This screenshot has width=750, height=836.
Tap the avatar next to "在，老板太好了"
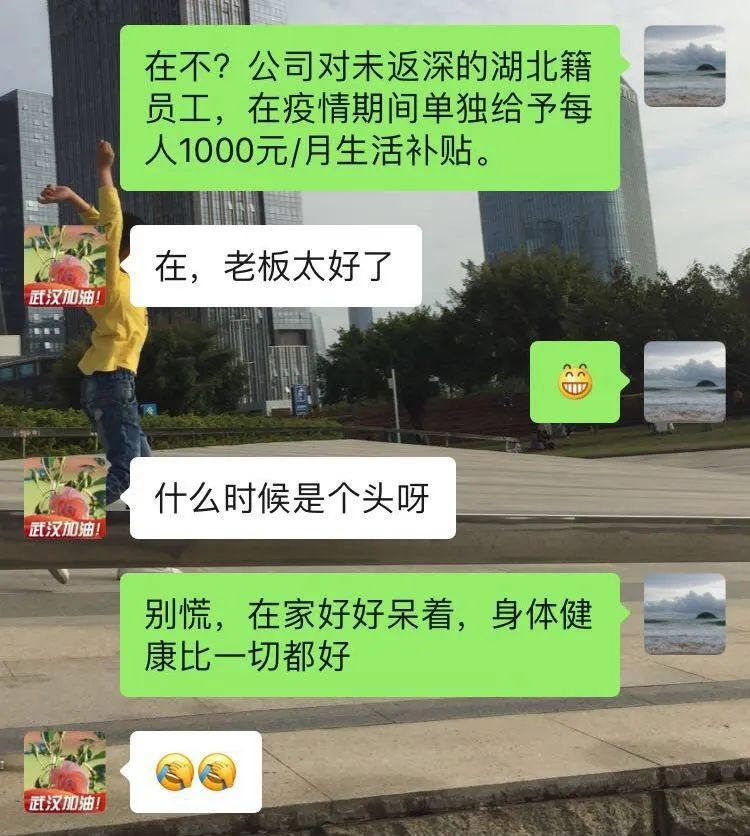click(x=65, y=266)
